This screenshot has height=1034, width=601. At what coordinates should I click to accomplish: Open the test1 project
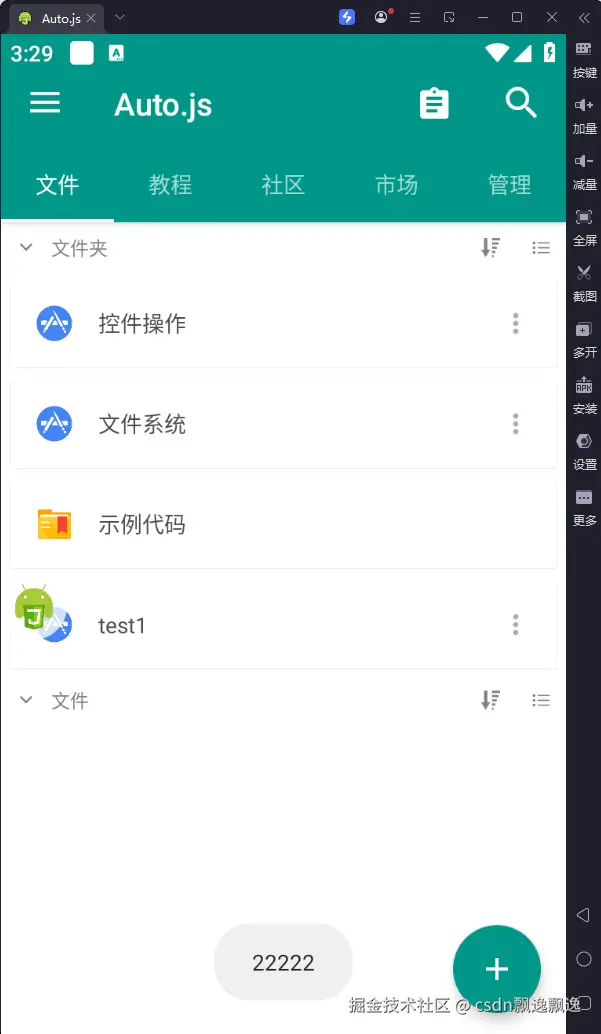pos(122,626)
